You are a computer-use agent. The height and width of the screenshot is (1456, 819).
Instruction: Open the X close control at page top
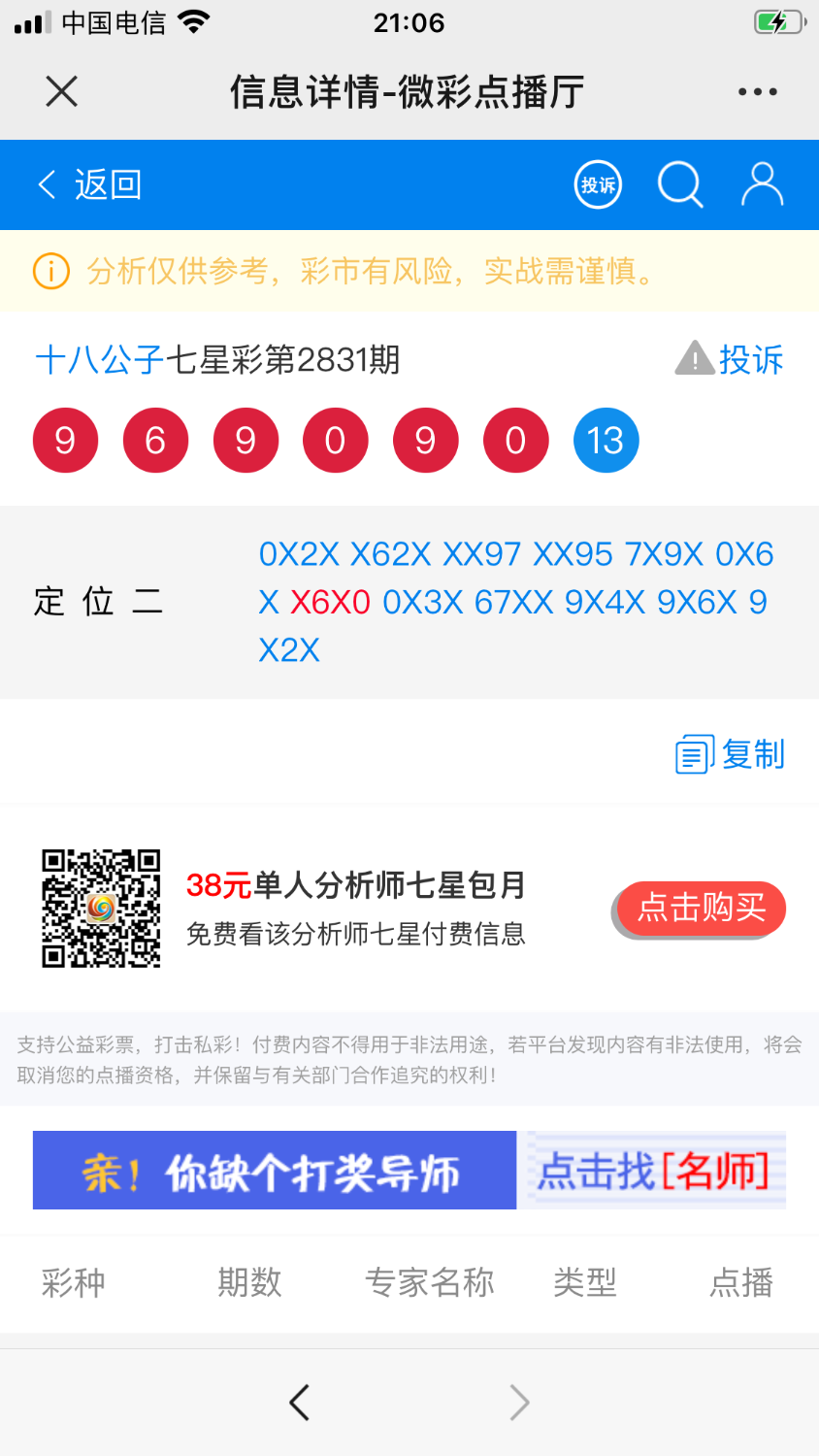click(61, 91)
